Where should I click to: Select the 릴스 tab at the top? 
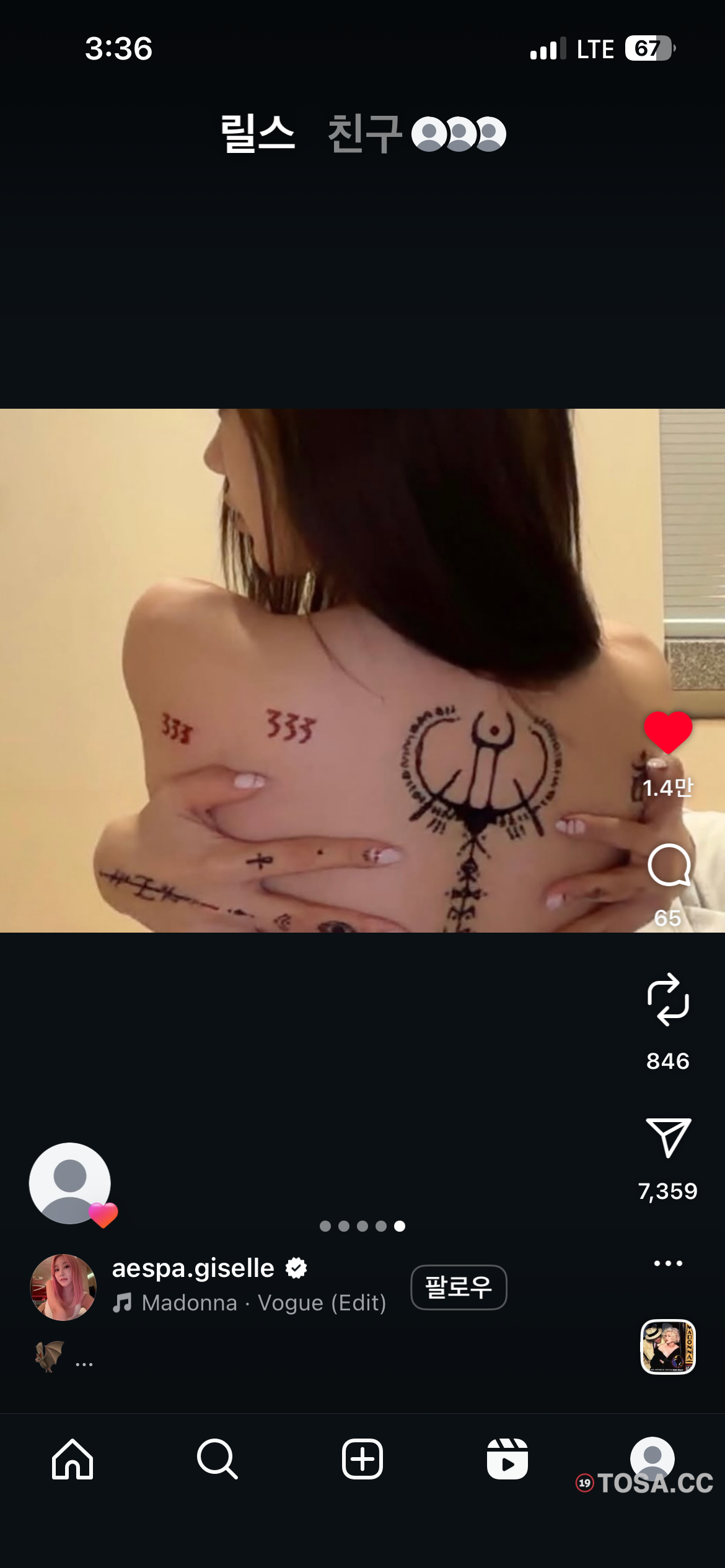click(x=258, y=134)
